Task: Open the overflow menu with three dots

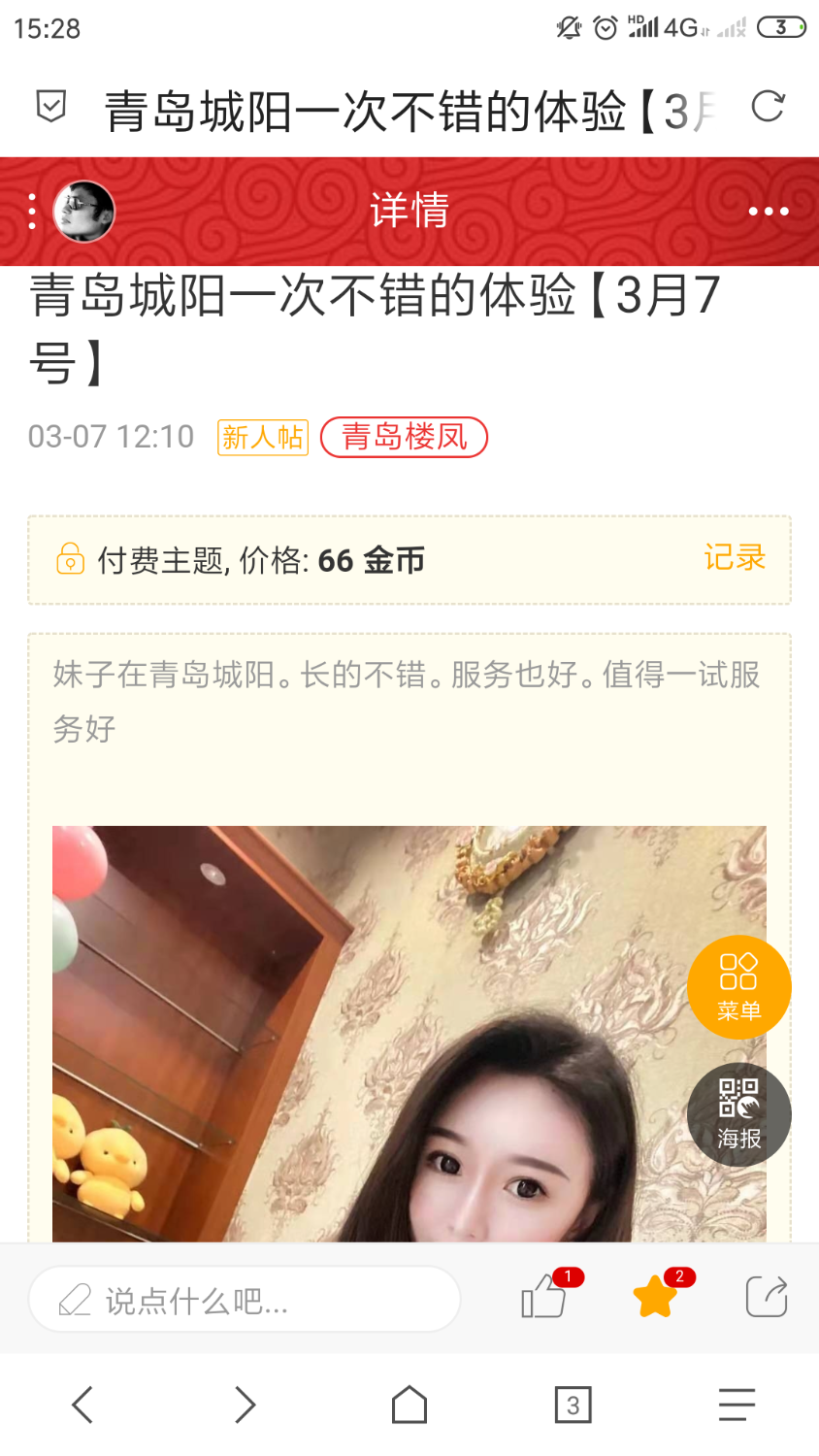Action: click(770, 210)
